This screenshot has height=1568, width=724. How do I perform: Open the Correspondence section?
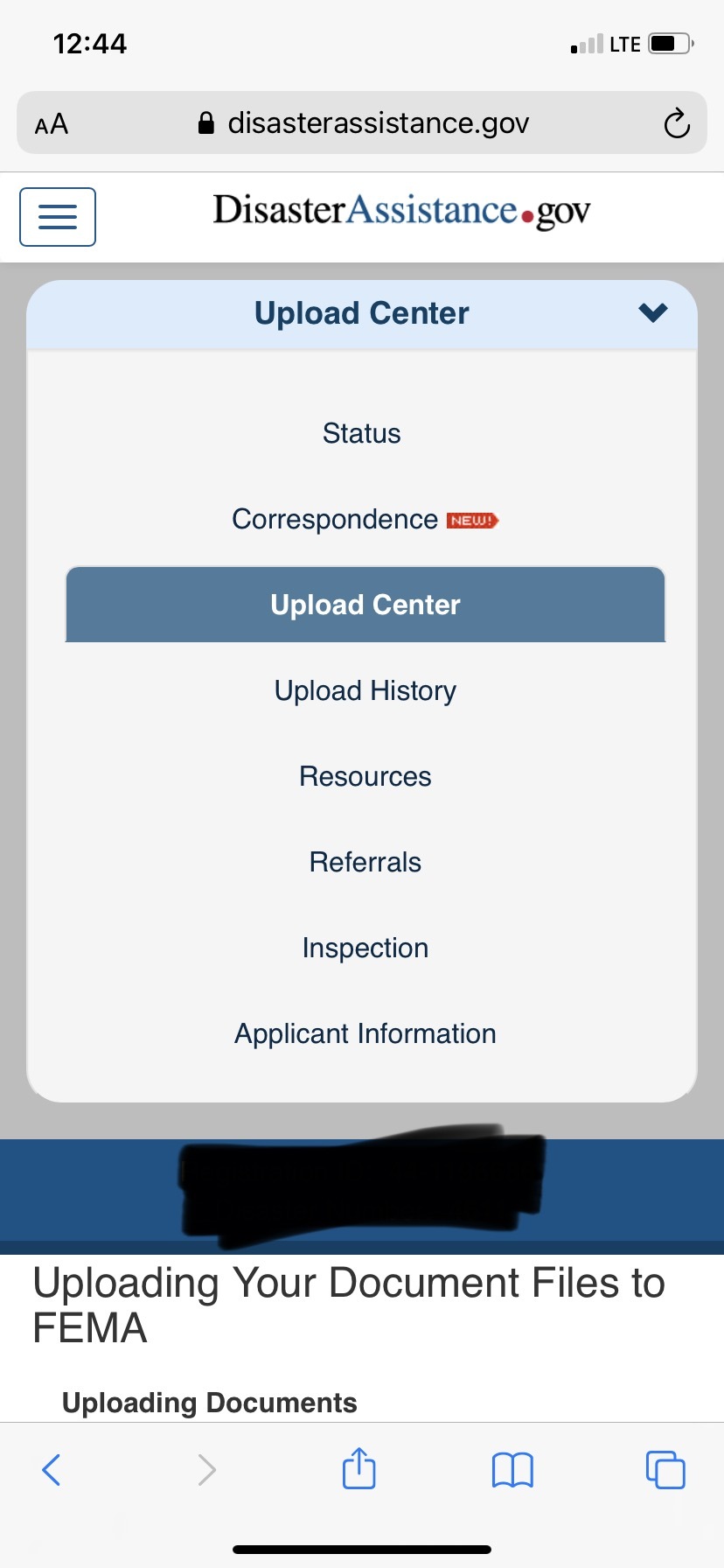335,519
